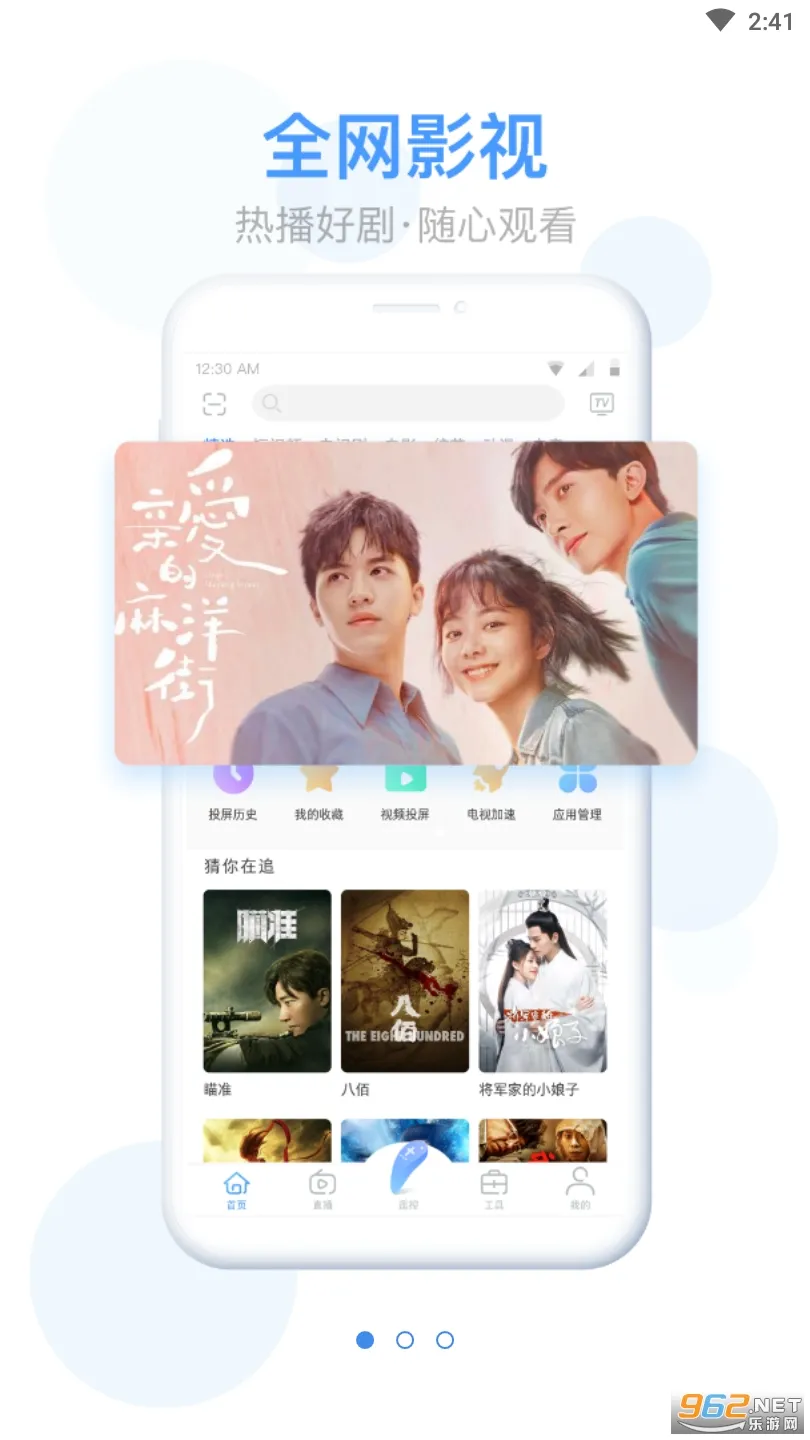Open the 电视加速 TV boost icon
Viewport: 810px width, 1440px height.
[x=491, y=782]
